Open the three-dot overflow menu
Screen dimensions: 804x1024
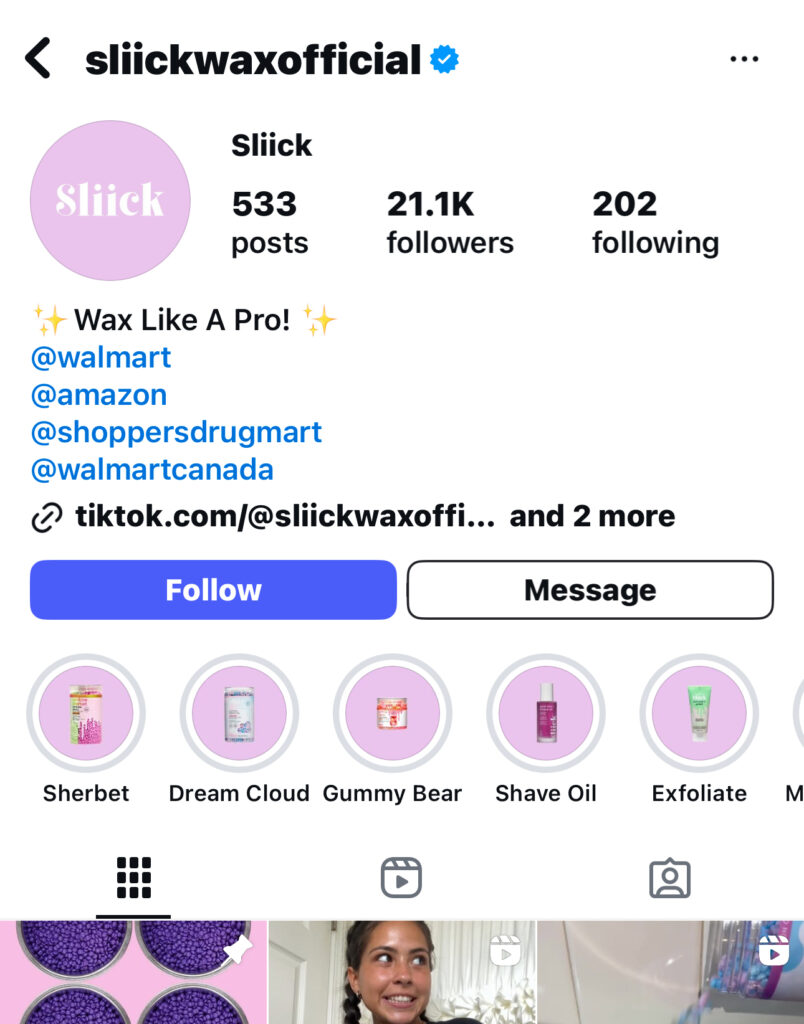point(744,60)
